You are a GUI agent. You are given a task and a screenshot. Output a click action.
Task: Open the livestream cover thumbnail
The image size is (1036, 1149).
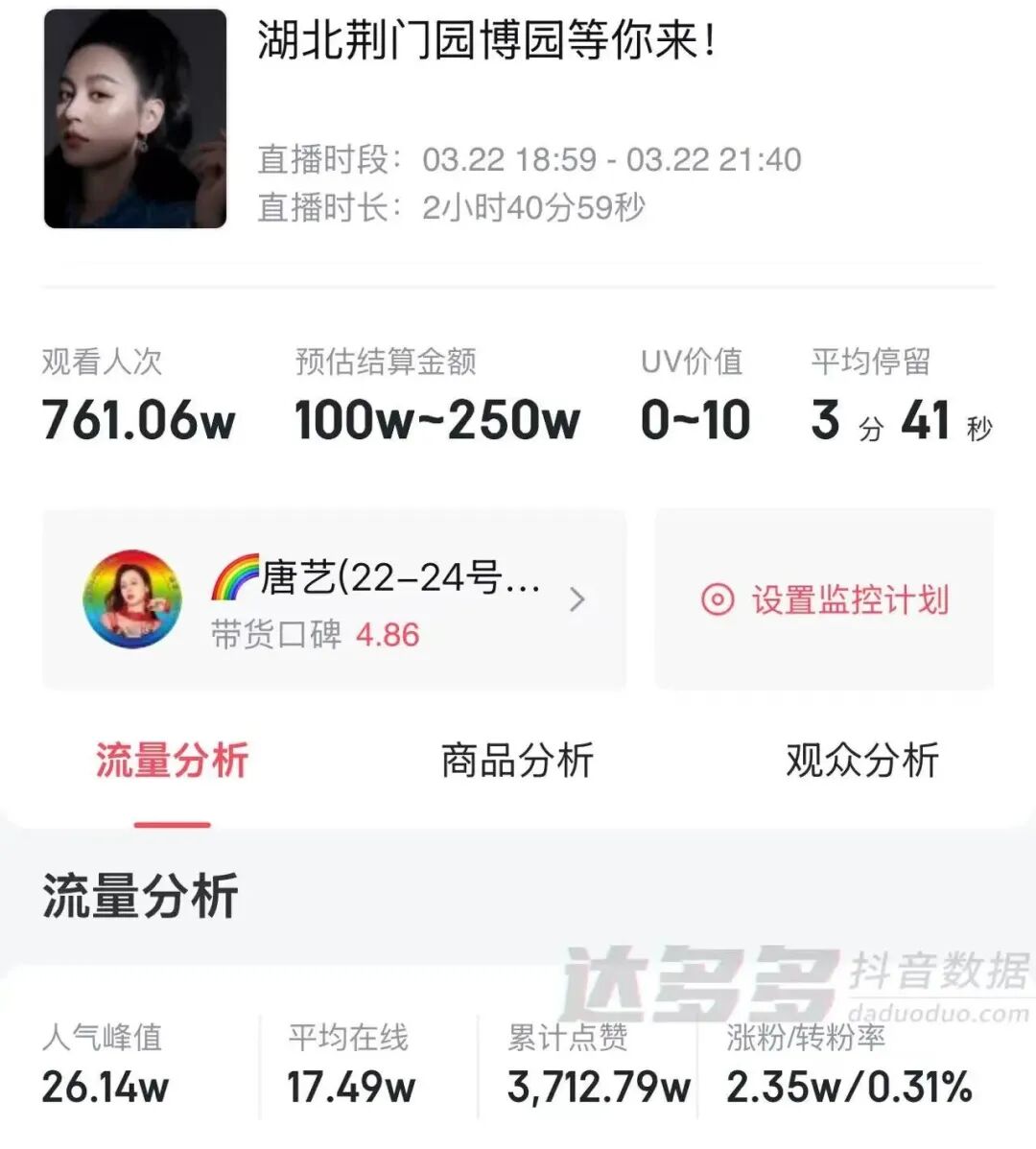(x=135, y=119)
